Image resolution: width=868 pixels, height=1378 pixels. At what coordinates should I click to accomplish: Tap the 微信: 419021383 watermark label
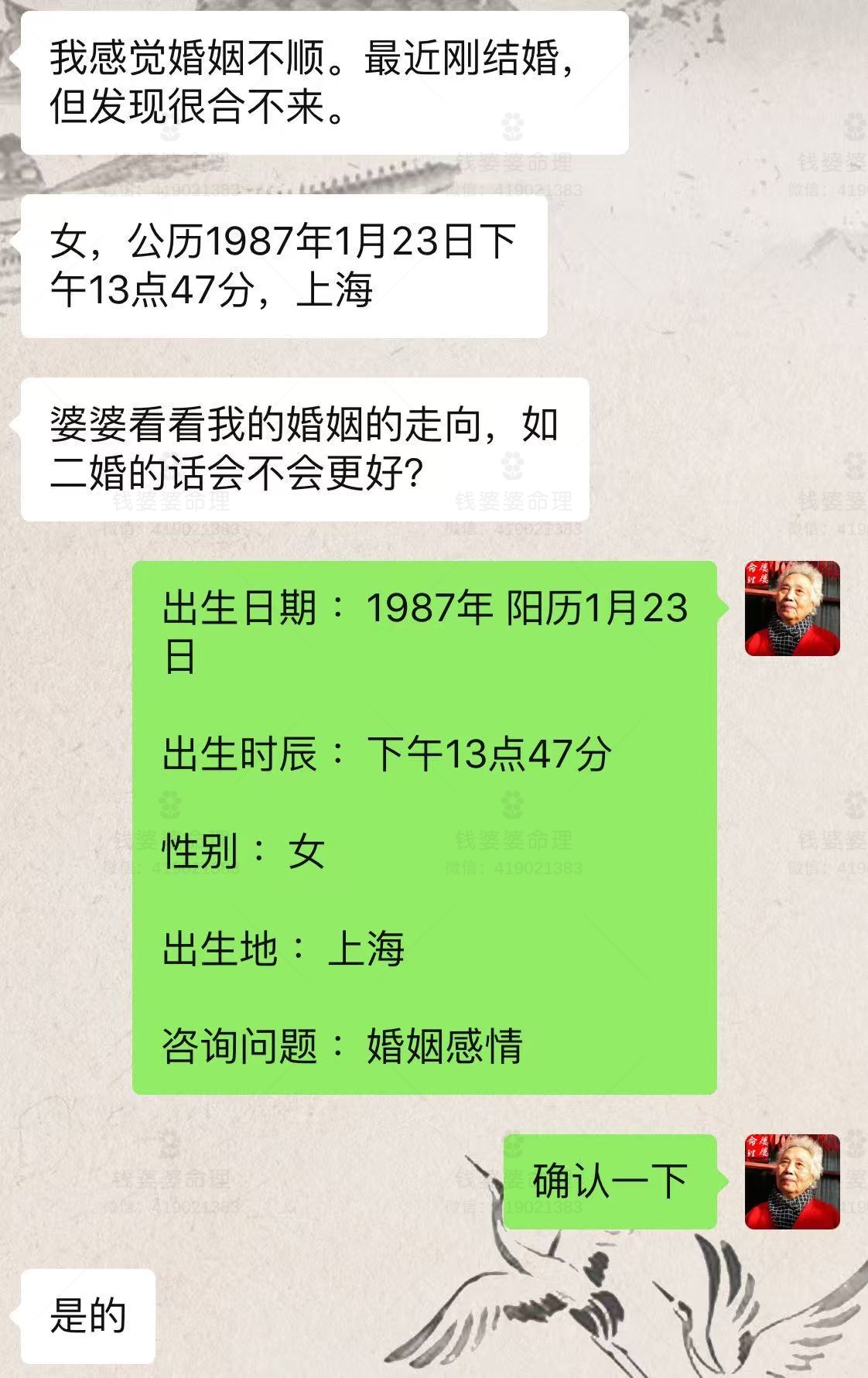tap(514, 530)
